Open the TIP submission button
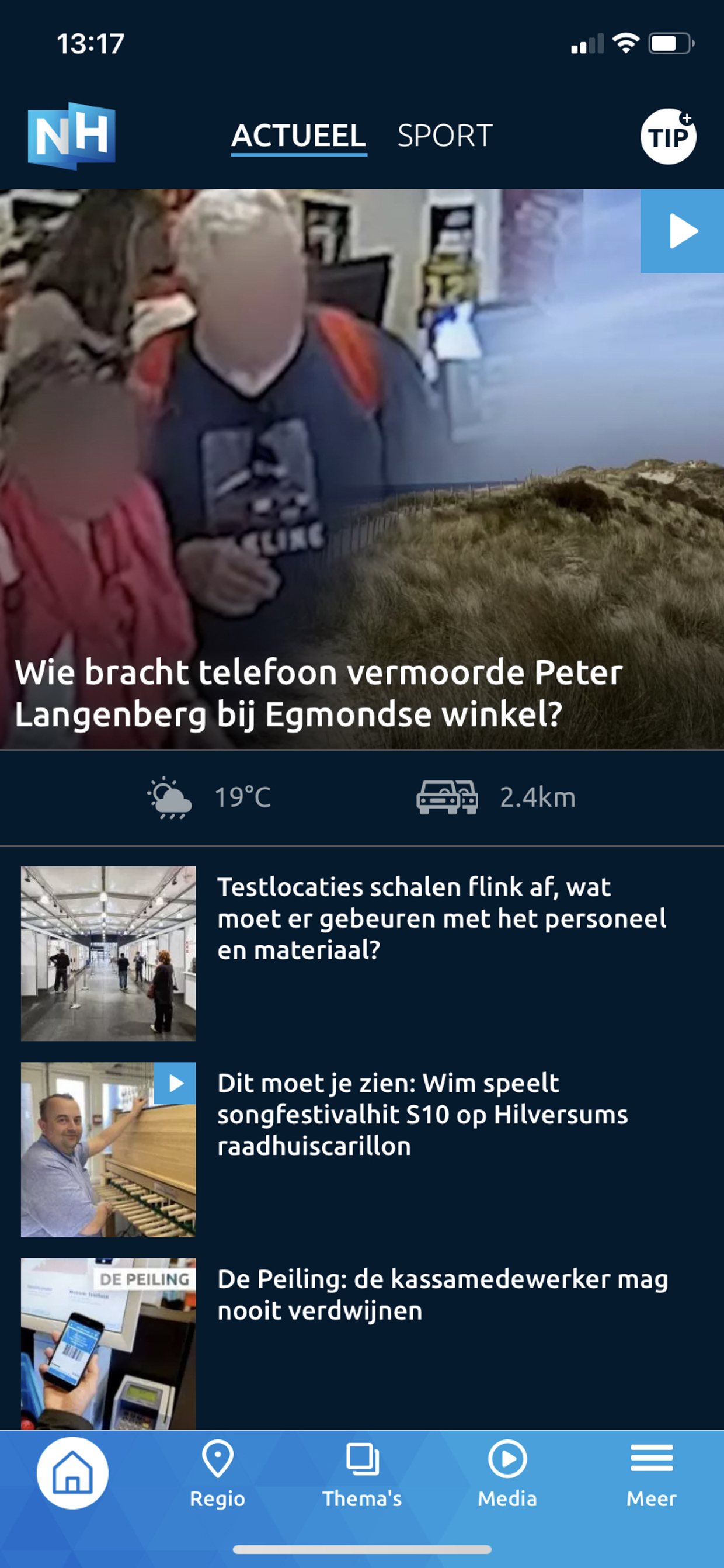Image resolution: width=724 pixels, height=1568 pixels. [x=667, y=136]
